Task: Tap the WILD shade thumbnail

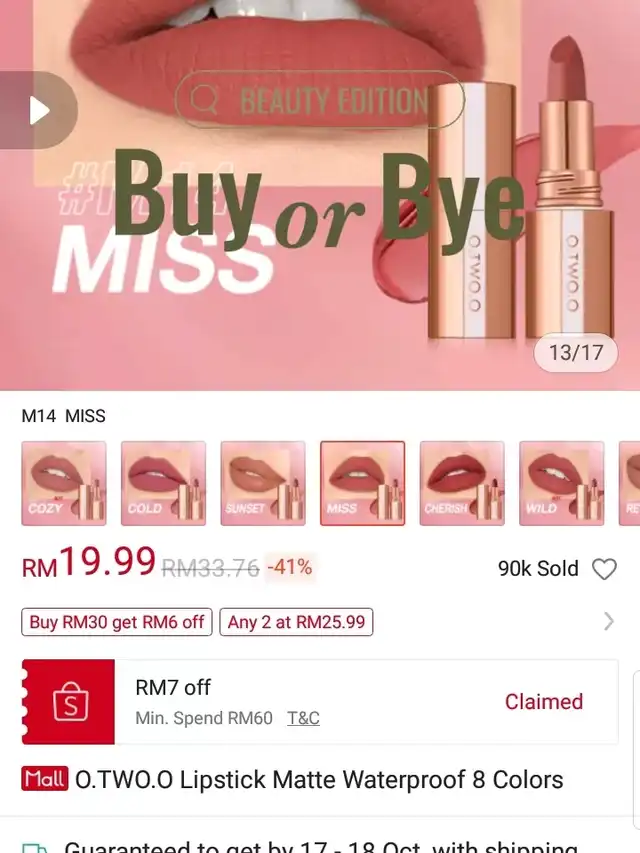Action: tap(561, 483)
